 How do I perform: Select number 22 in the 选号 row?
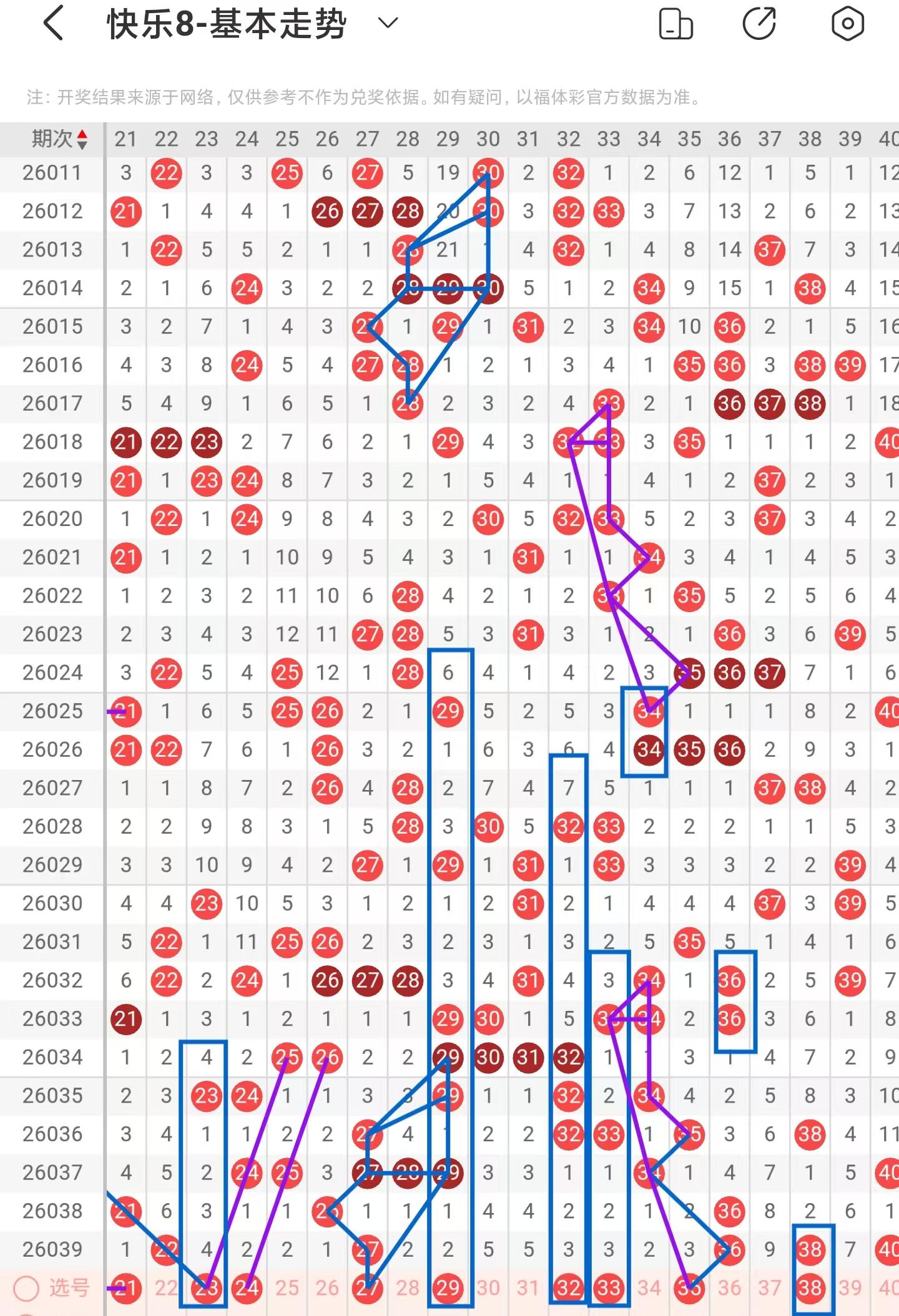point(166,1287)
